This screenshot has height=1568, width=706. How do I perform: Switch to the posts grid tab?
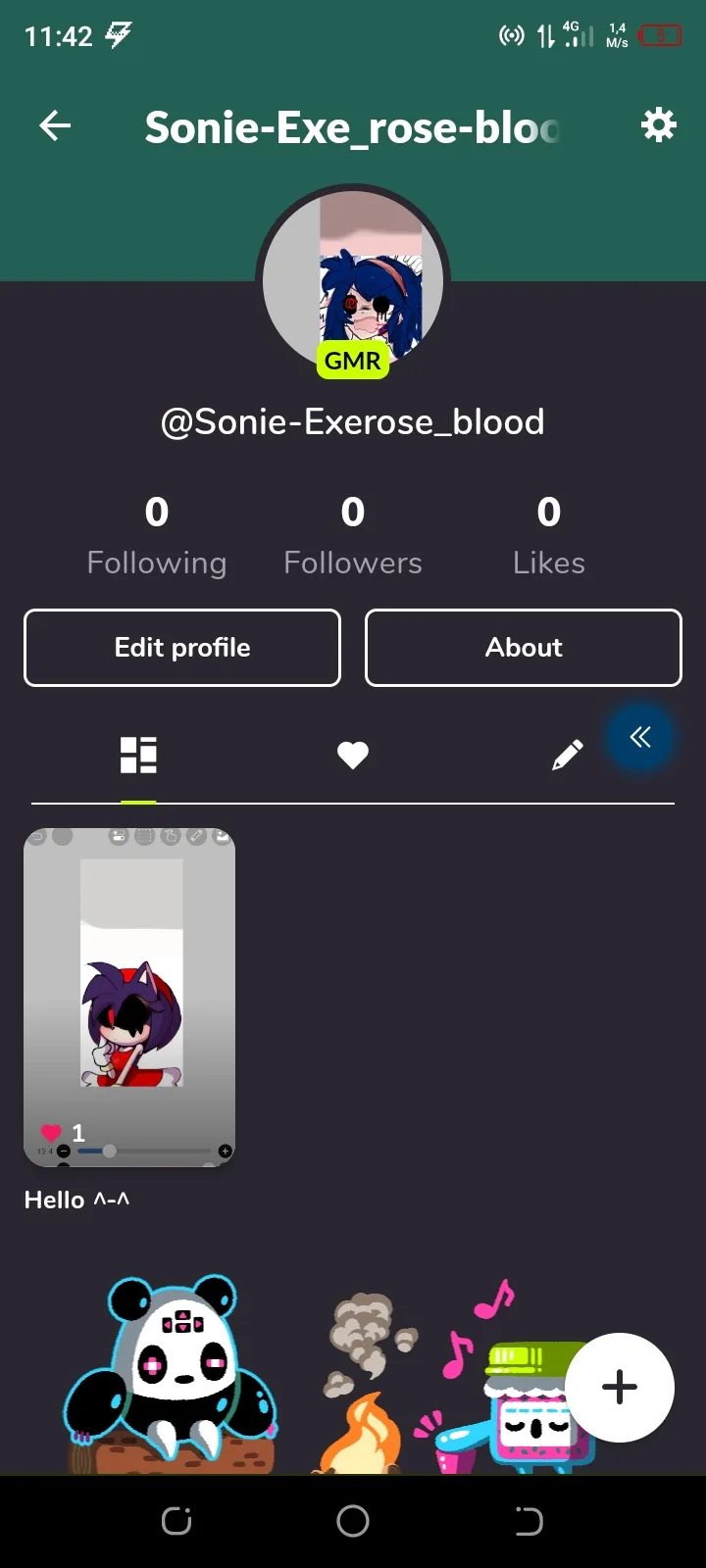tap(138, 756)
